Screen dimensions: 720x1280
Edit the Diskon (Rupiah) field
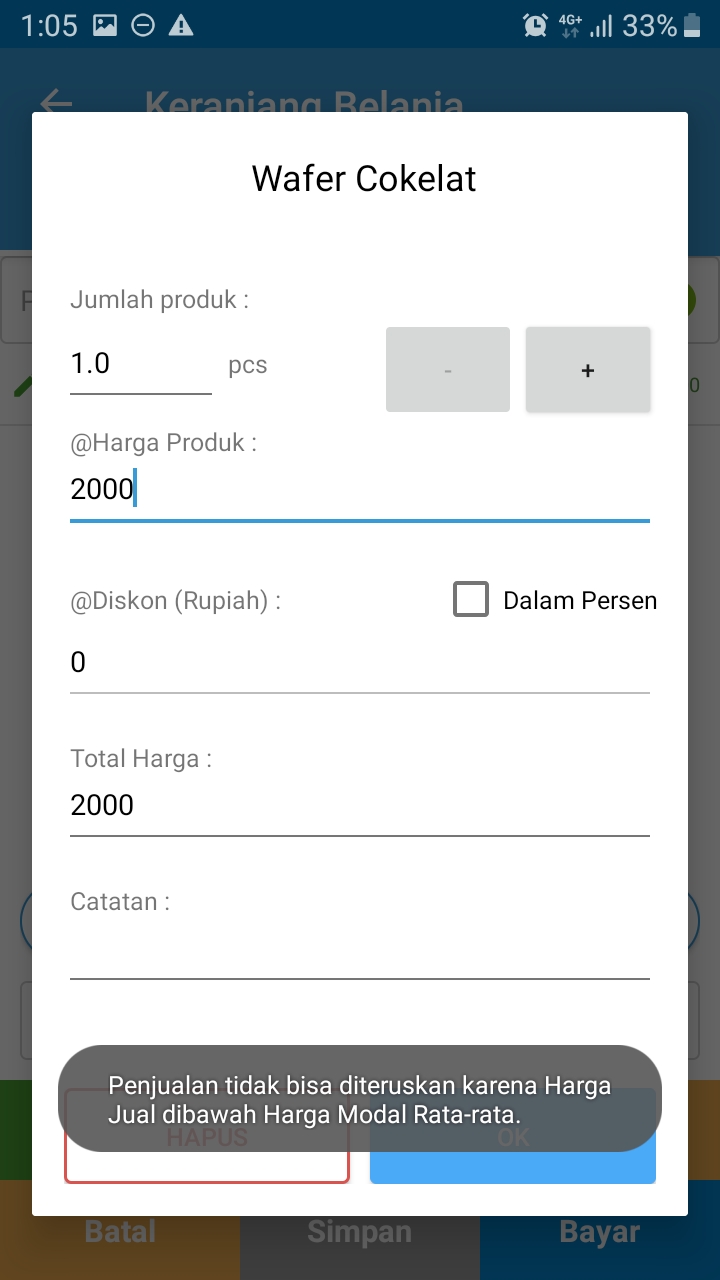[x=360, y=662]
